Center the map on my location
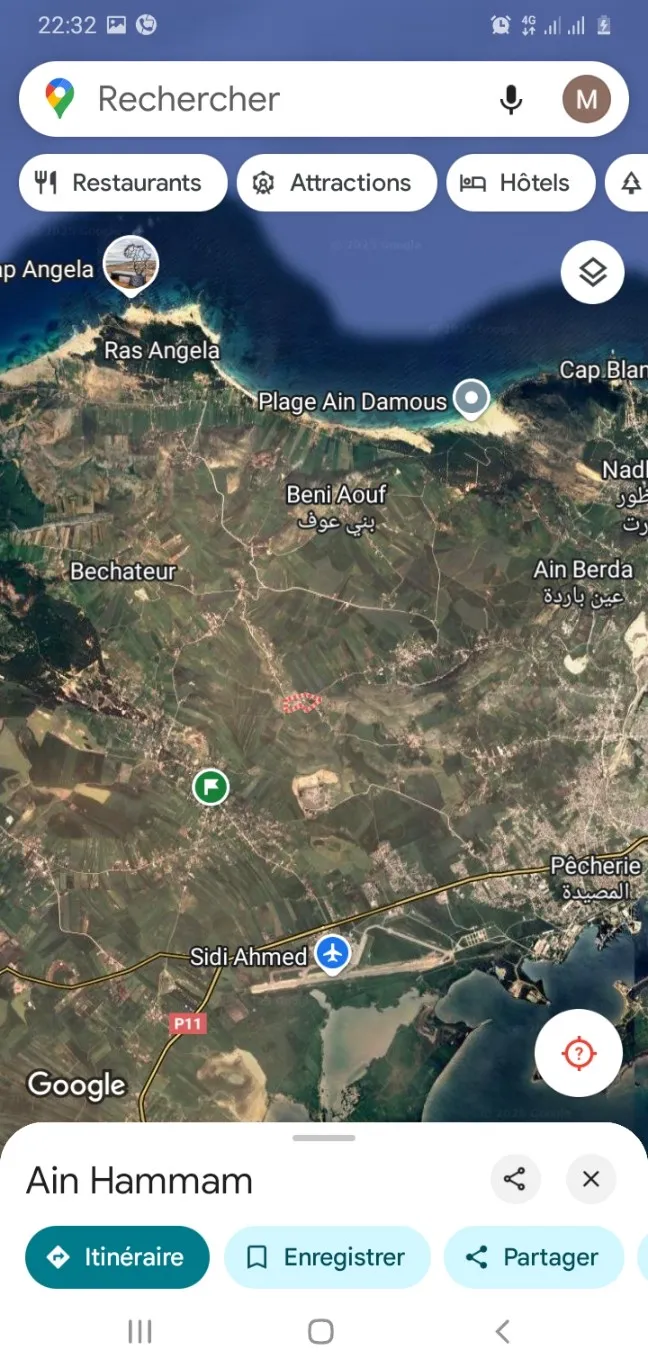The height and width of the screenshot is (1368, 648). [579, 1053]
